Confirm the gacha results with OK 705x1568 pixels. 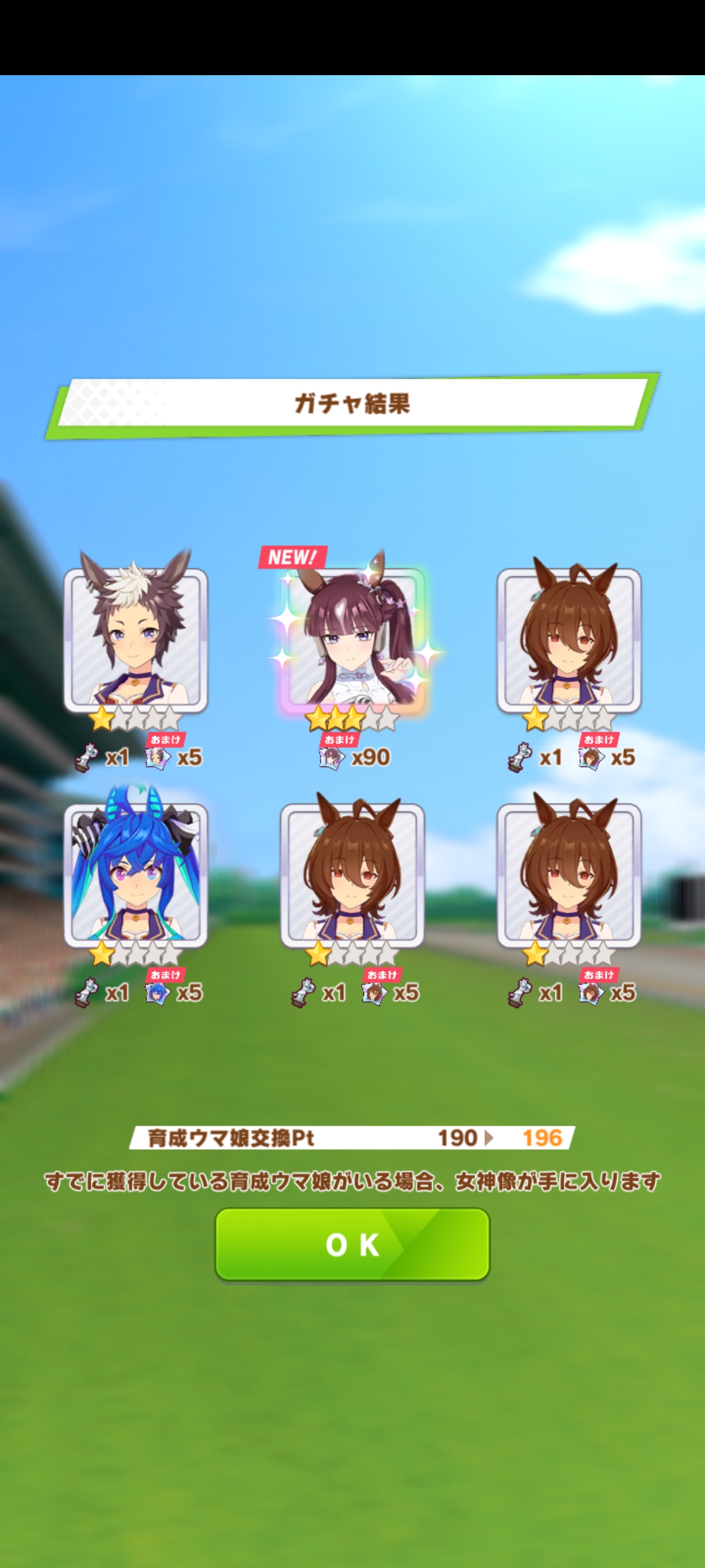352,1244
